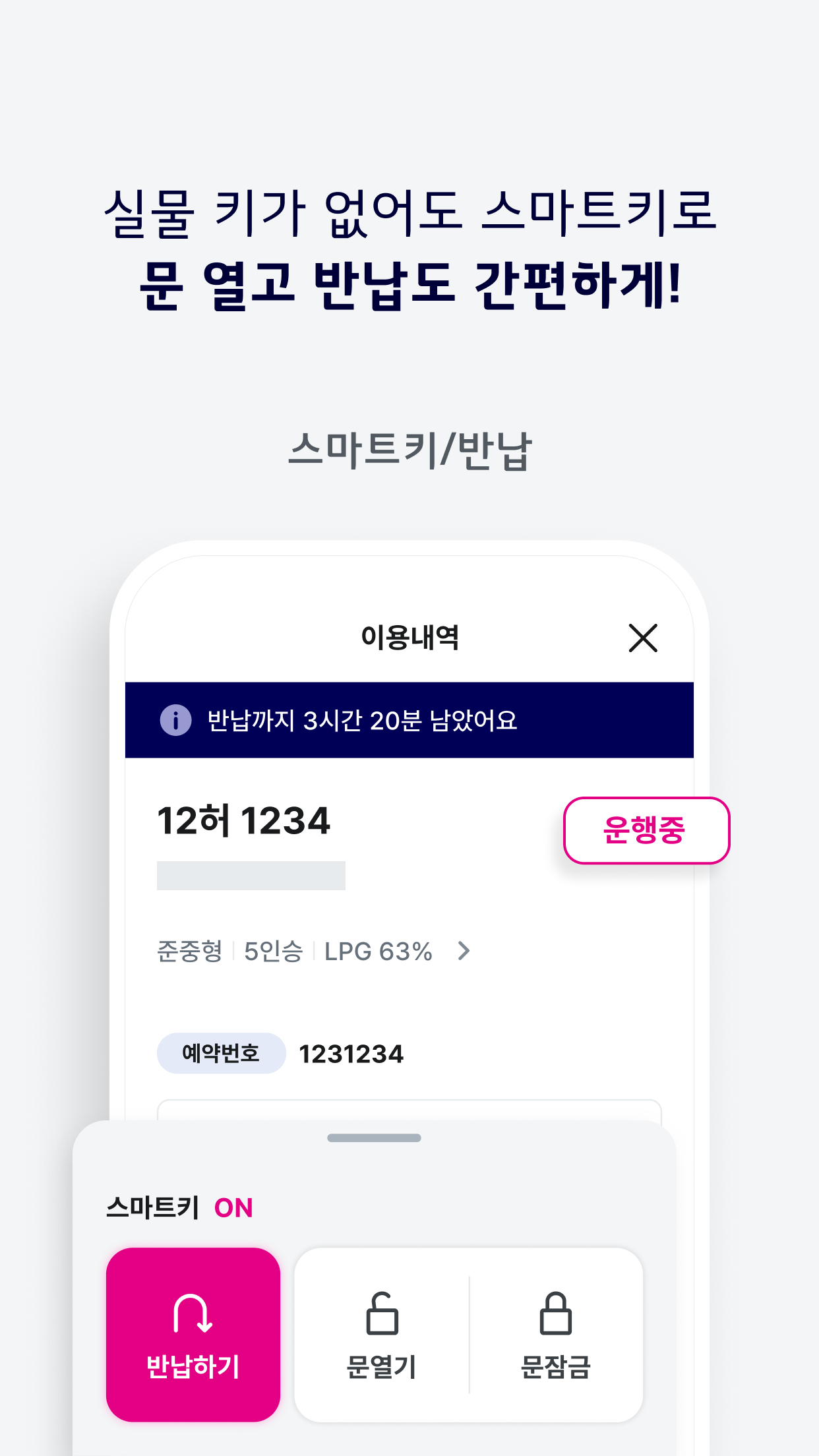Select the vehicle plate 12허 1234
819x1456 pixels.
pyautogui.click(x=243, y=821)
